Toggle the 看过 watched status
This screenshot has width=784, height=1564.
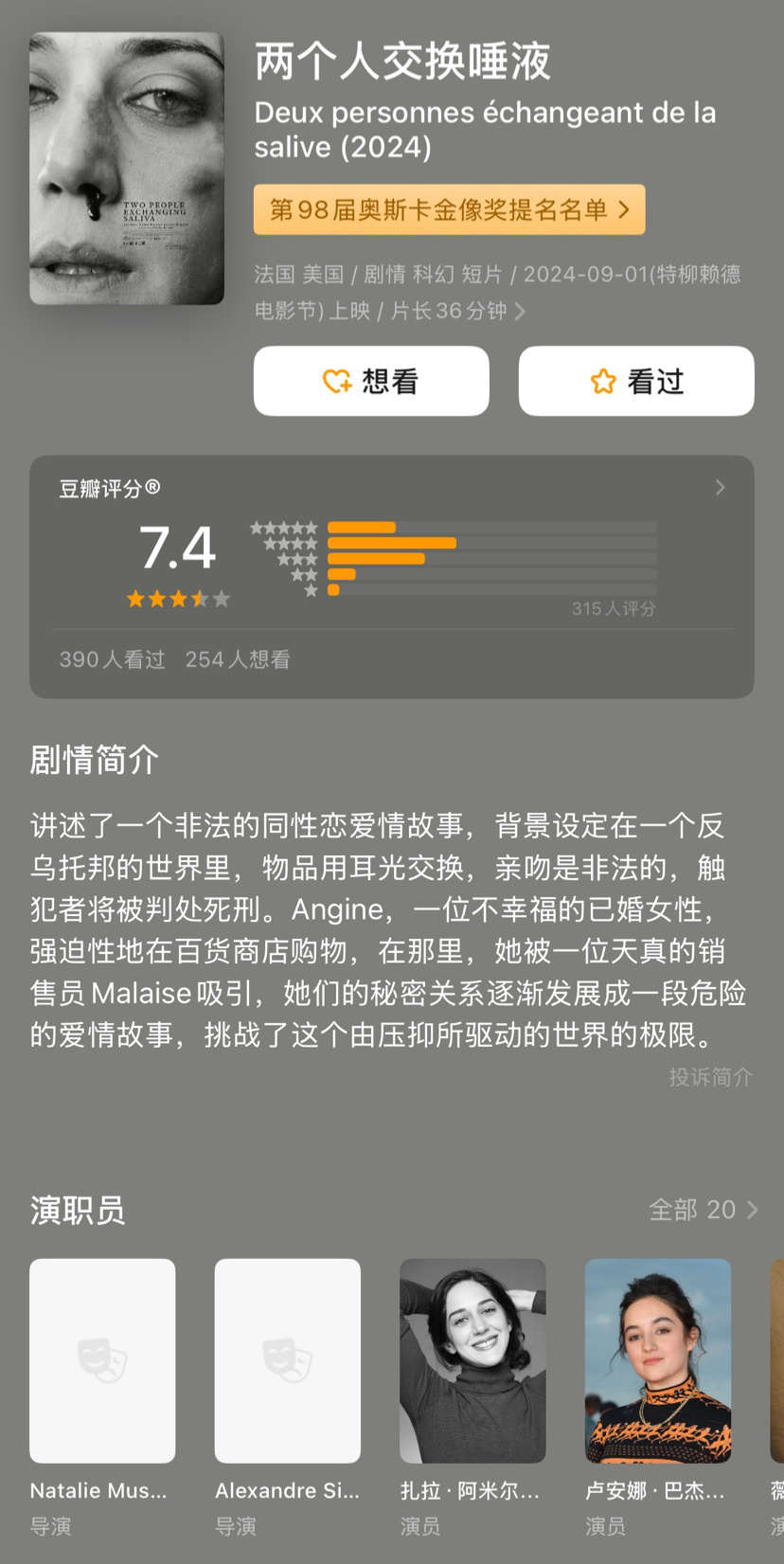click(x=636, y=380)
